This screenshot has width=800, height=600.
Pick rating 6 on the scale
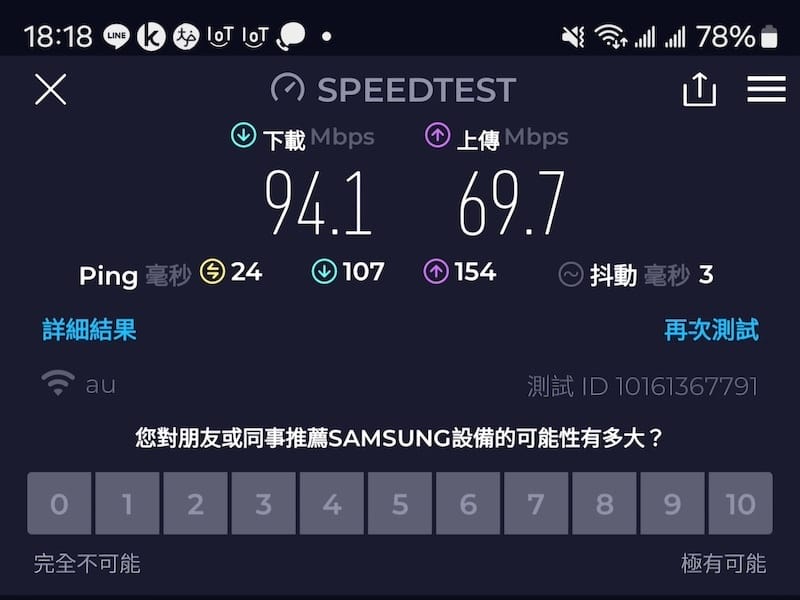pyautogui.click(x=468, y=503)
